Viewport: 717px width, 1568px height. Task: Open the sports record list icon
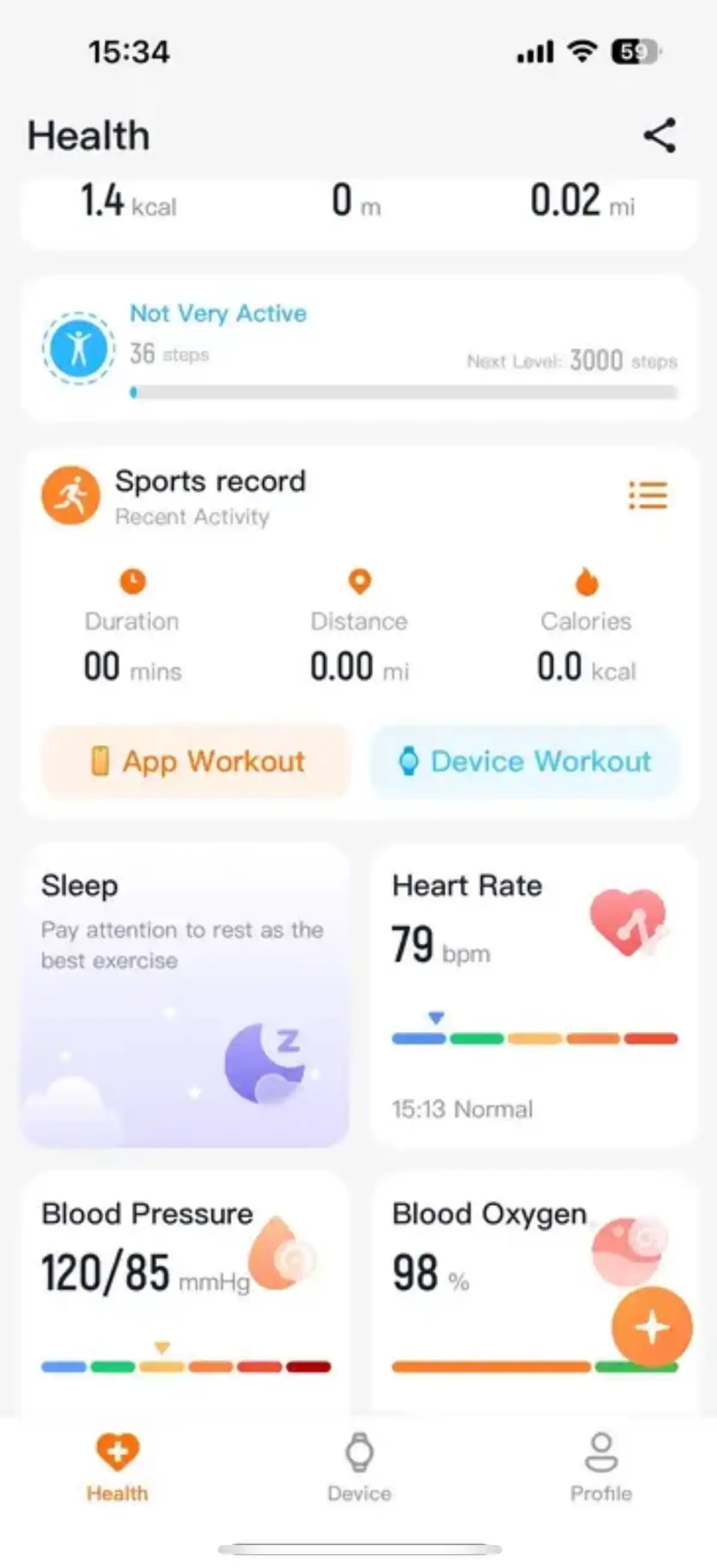click(648, 495)
